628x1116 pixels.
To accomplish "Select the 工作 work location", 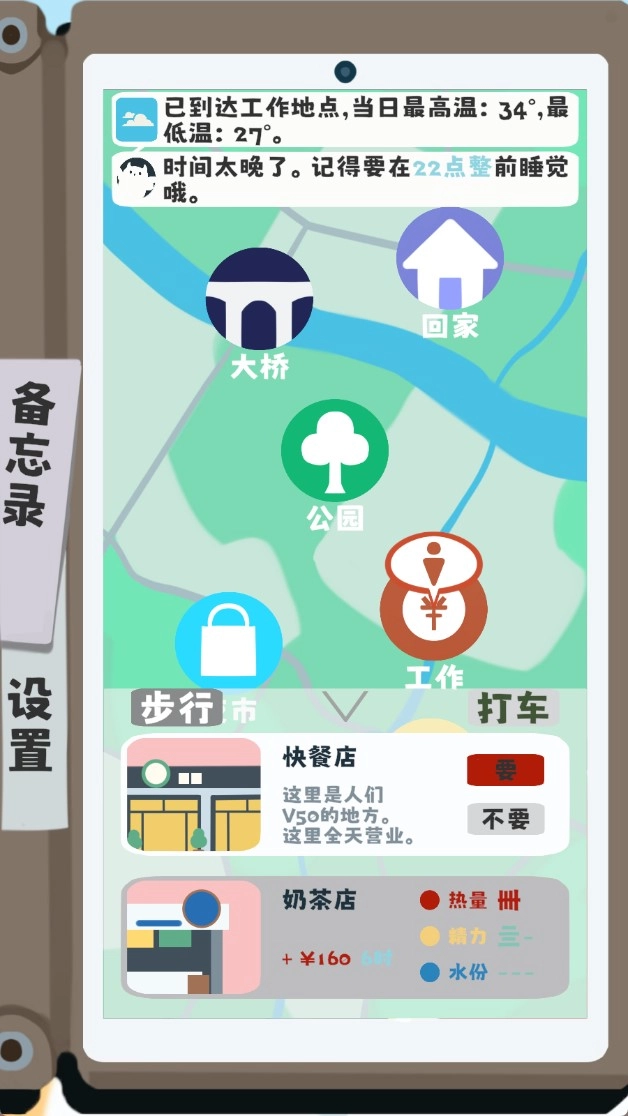I will (434, 607).
